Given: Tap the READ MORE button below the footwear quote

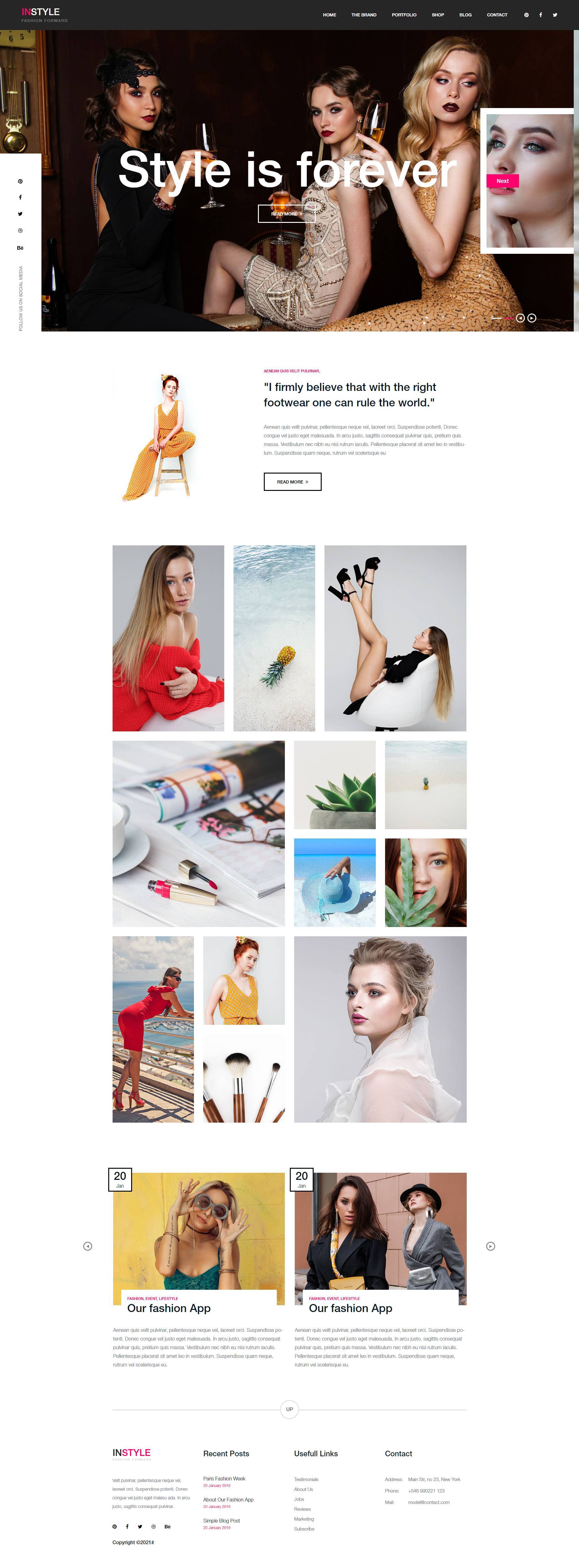Looking at the screenshot, I should pos(292,482).
